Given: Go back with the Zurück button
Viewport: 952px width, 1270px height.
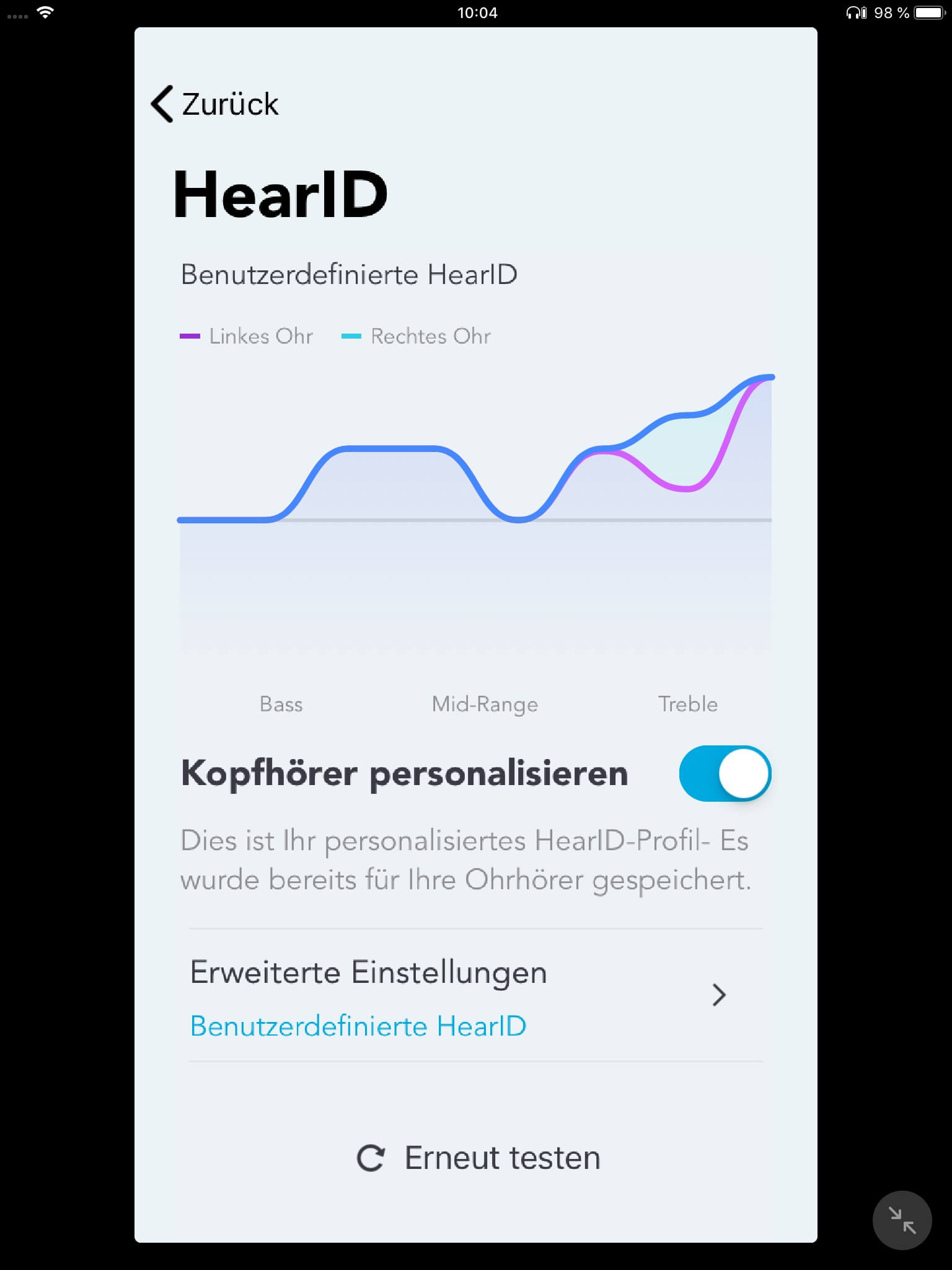Looking at the screenshot, I should click(214, 104).
